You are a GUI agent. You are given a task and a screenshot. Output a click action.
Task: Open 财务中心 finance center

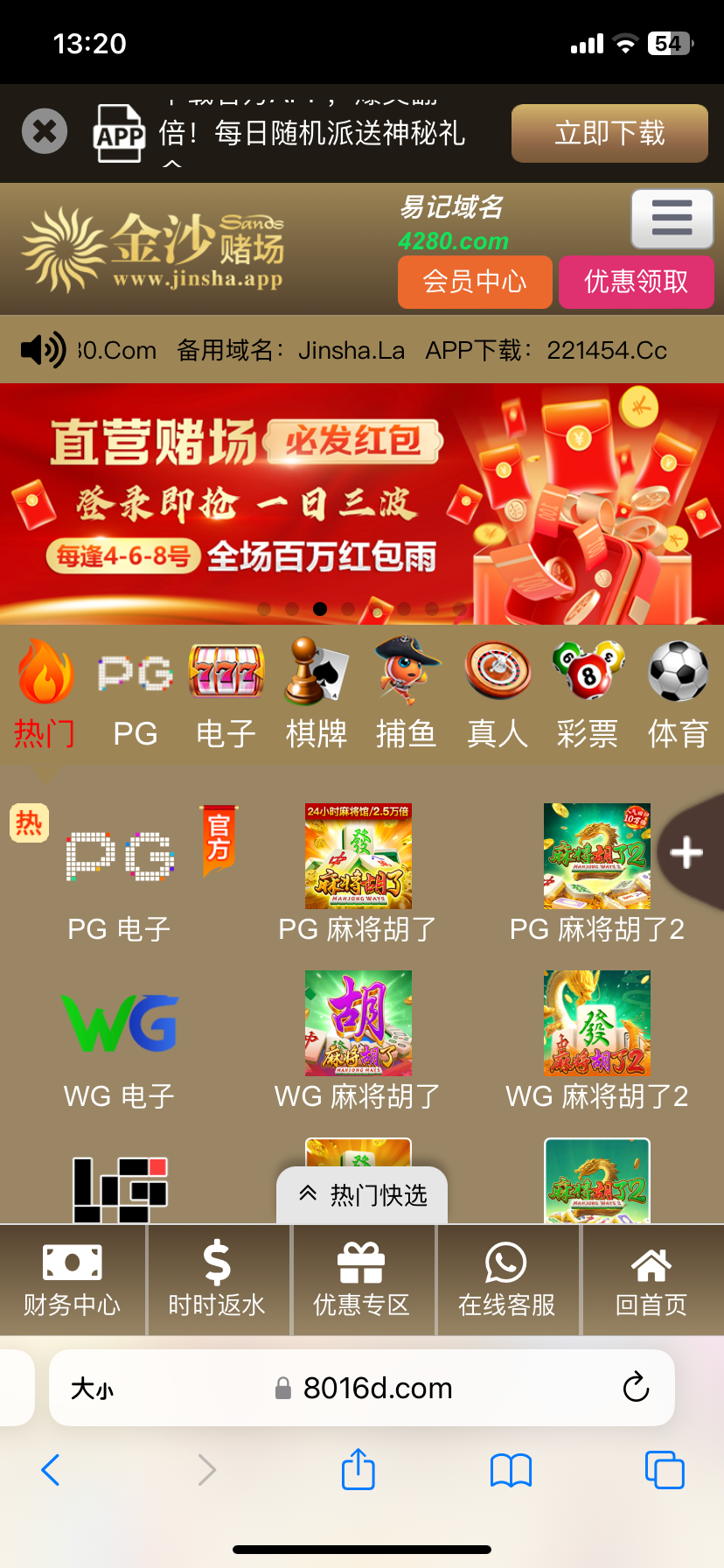[72, 1279]
